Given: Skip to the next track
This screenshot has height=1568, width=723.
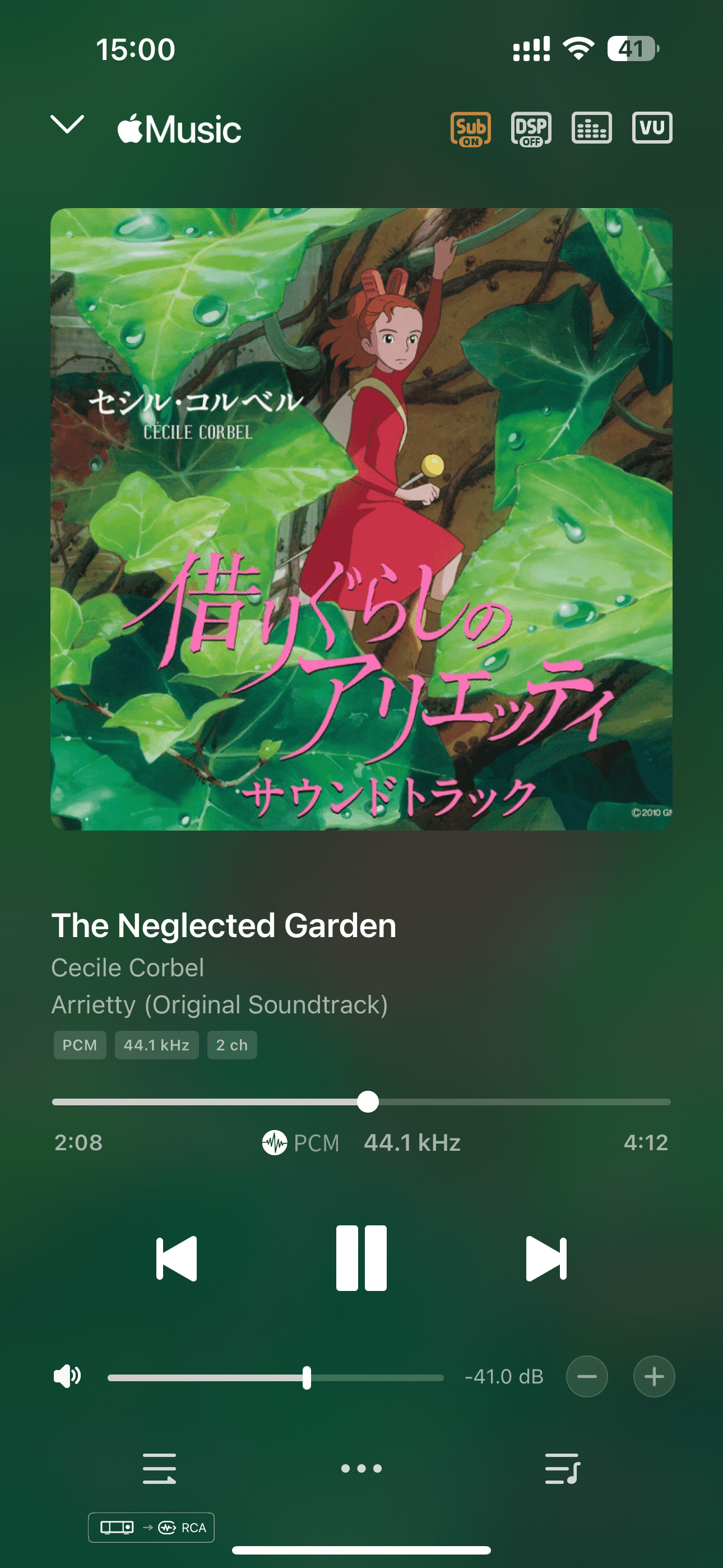Looking at the screenshot, I should [x=546, y=1258].
